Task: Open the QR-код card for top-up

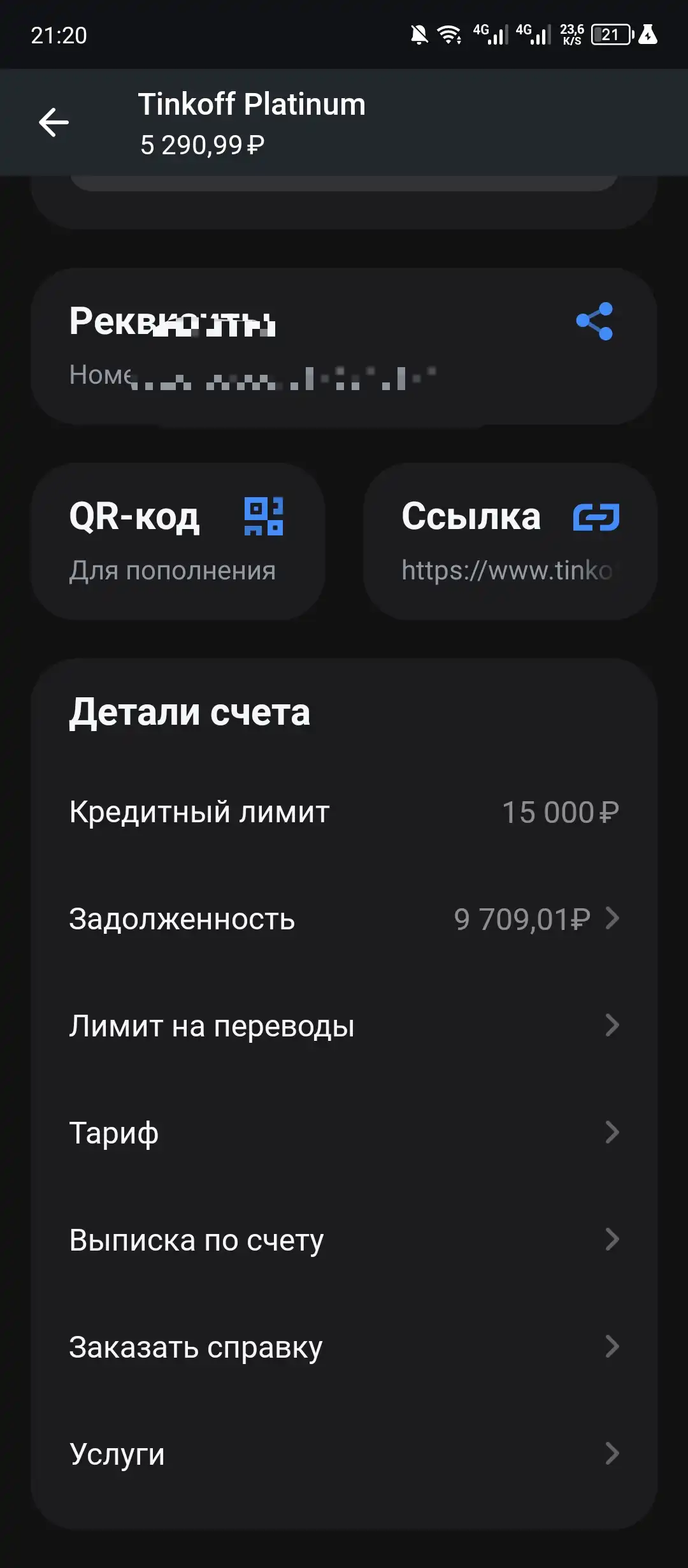Action: (178, 541)
